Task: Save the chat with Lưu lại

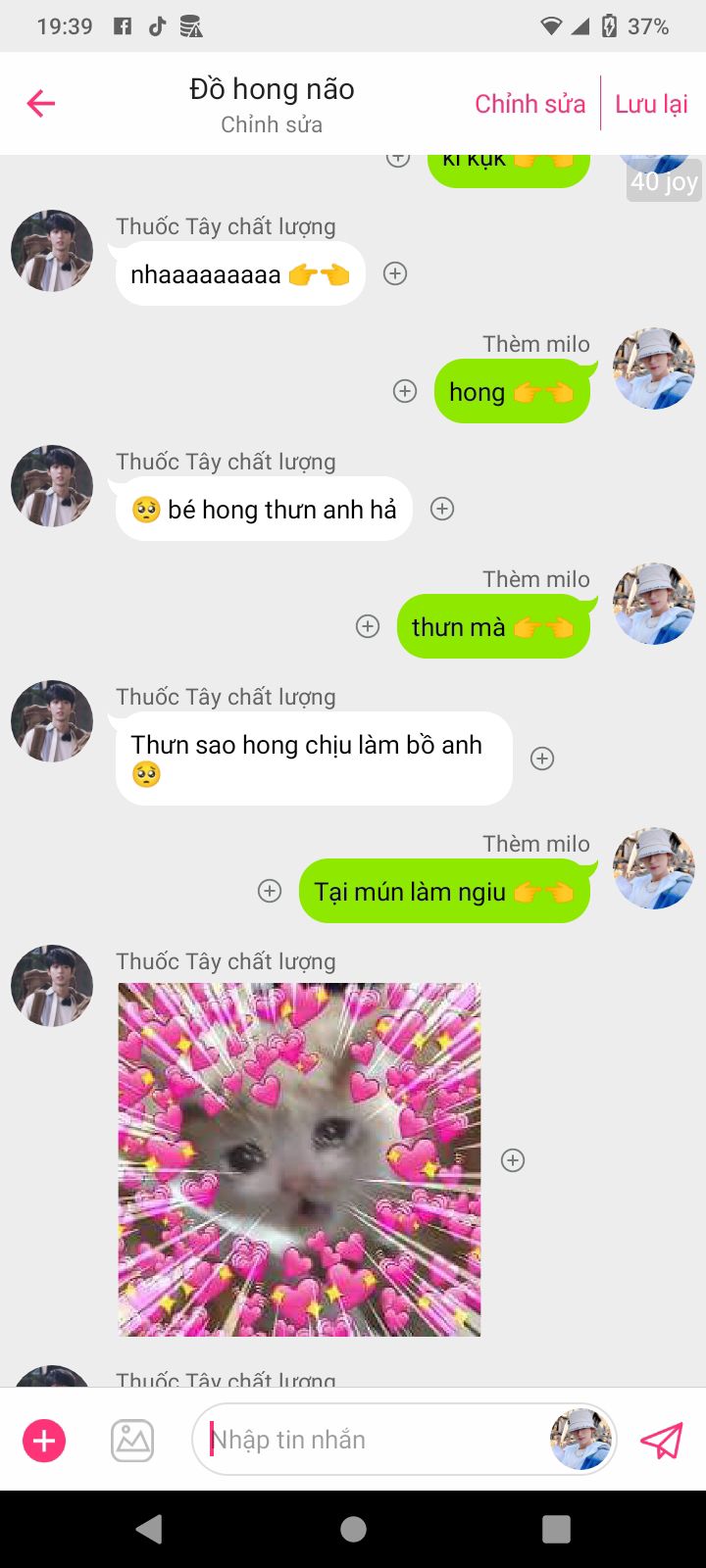Action: [x=651, y=104]
